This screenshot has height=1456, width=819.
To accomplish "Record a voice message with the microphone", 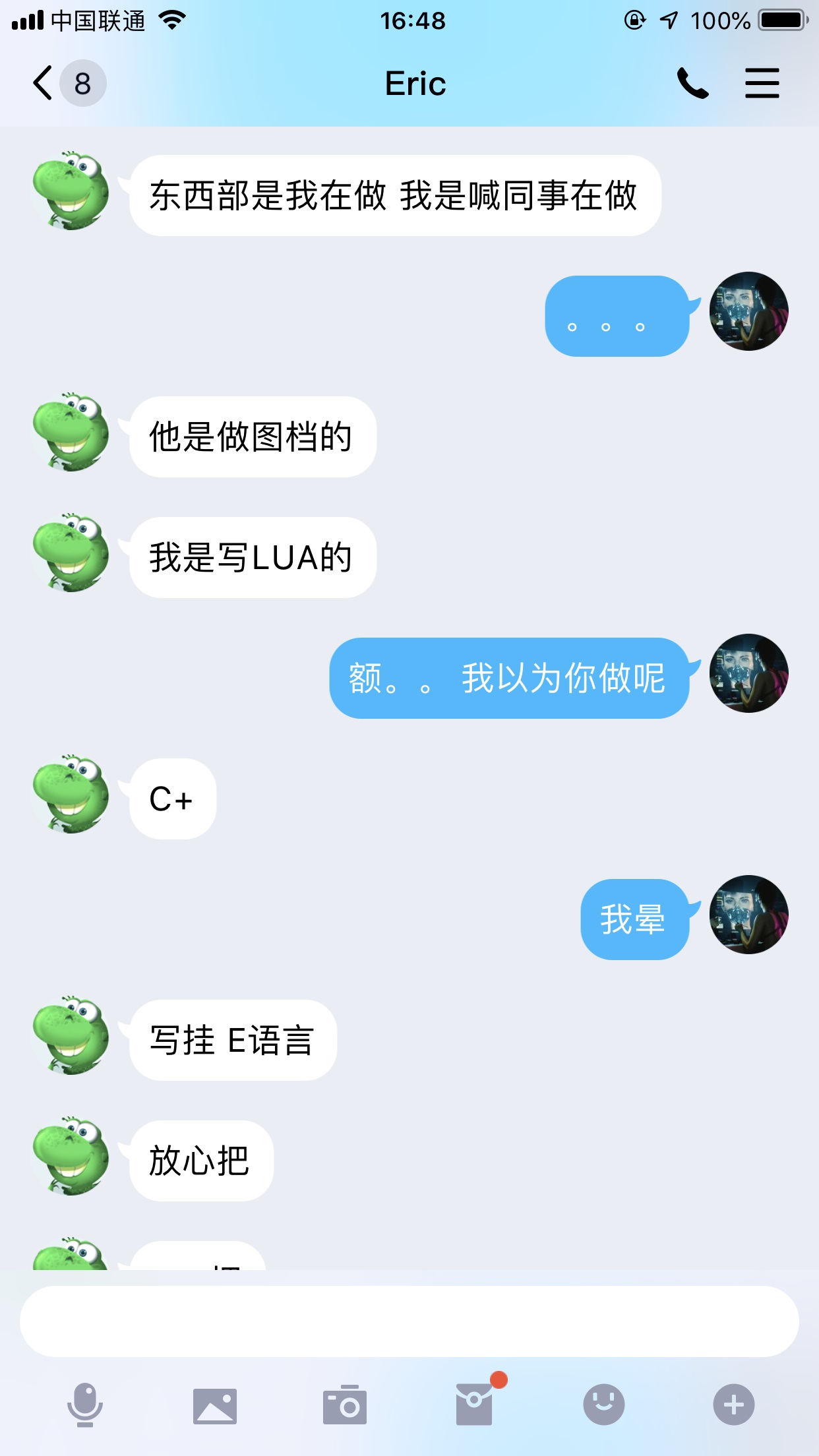I will 85,1405.
